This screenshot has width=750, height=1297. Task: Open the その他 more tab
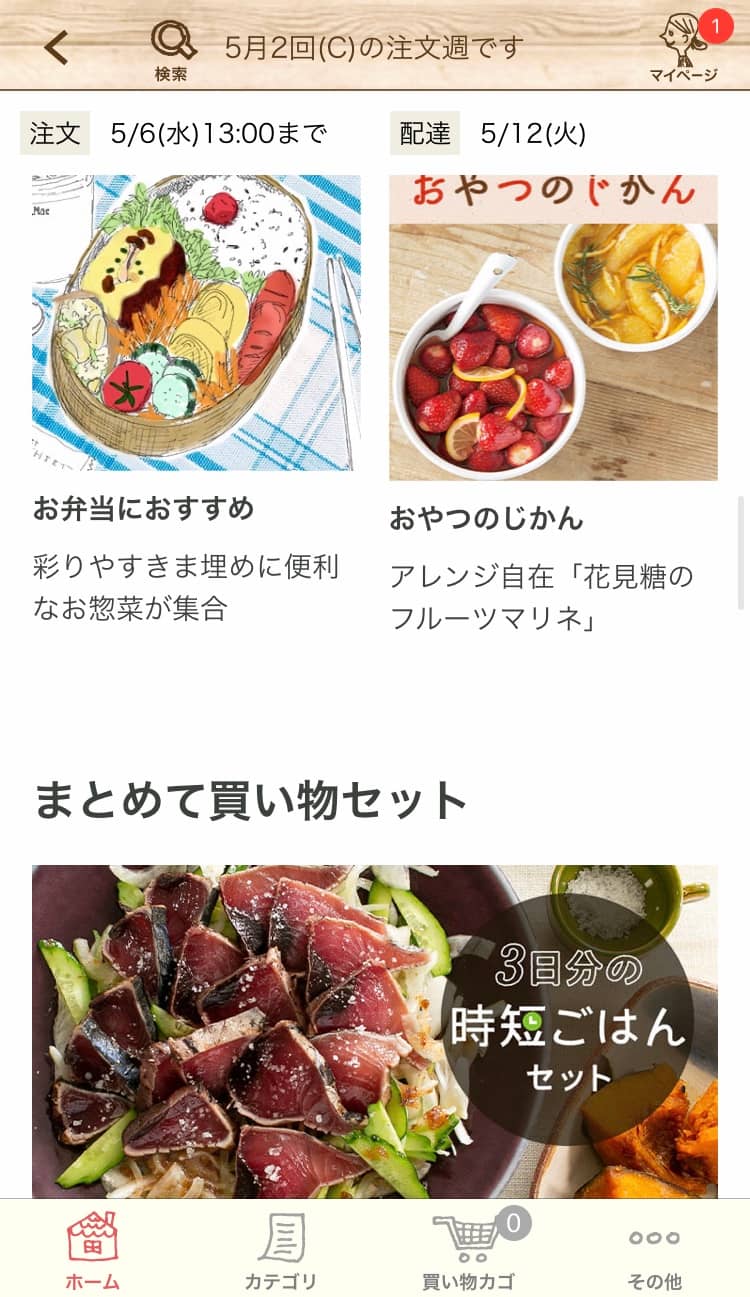tap(655, 1250)
